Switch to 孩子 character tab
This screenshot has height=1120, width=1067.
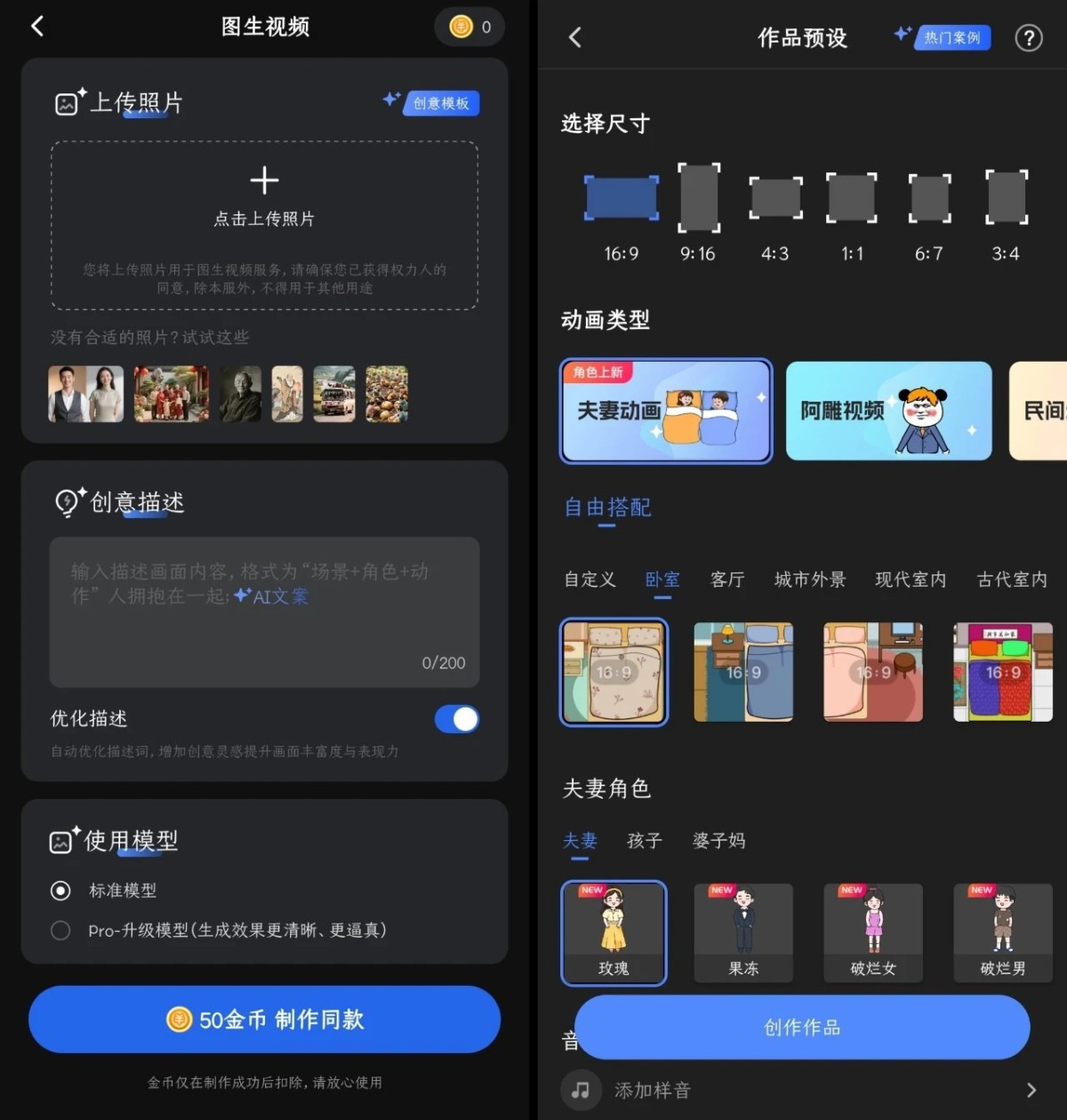click(645, 841)
